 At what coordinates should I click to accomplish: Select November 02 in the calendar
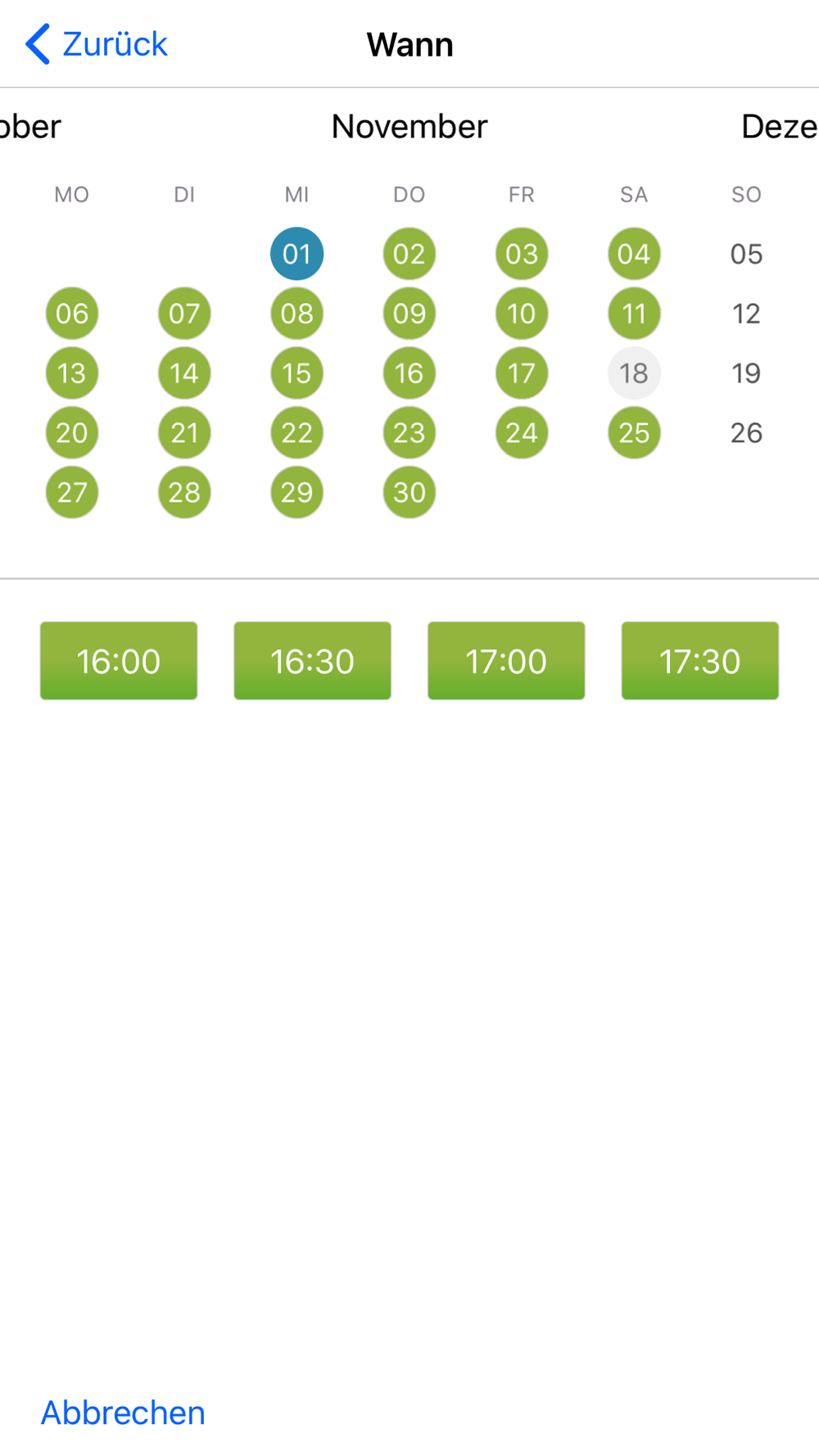pyautogui.click(x=409, y=254)
